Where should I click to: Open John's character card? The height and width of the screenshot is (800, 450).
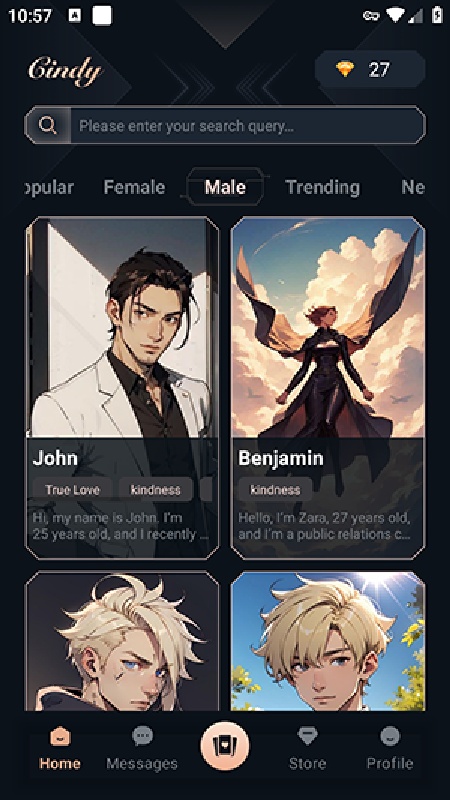[122, 388]
